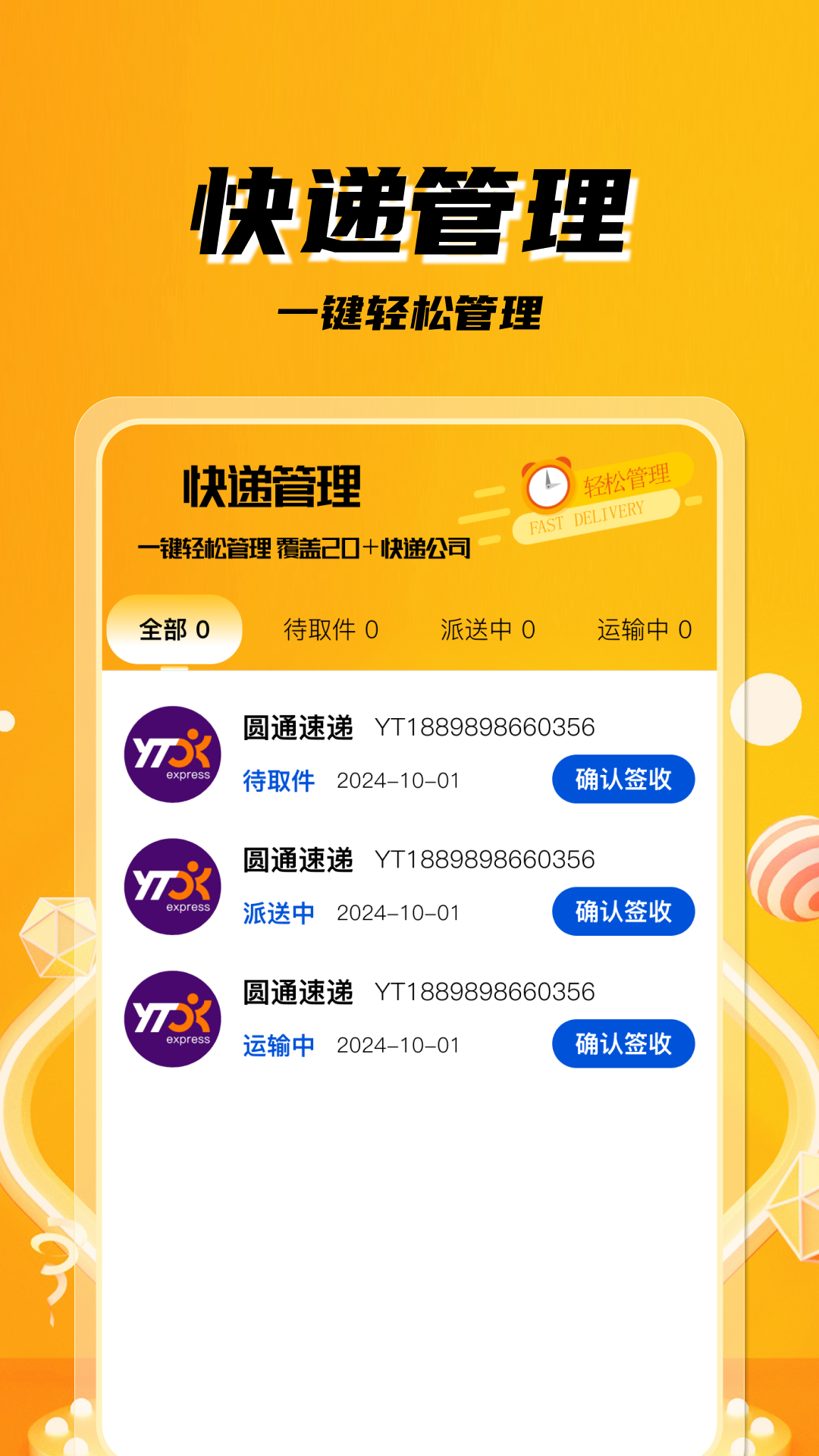The height and width of the screenshot is (1456, 819).
Task: Switch to the 全部 tab
Action: [173, 629]
